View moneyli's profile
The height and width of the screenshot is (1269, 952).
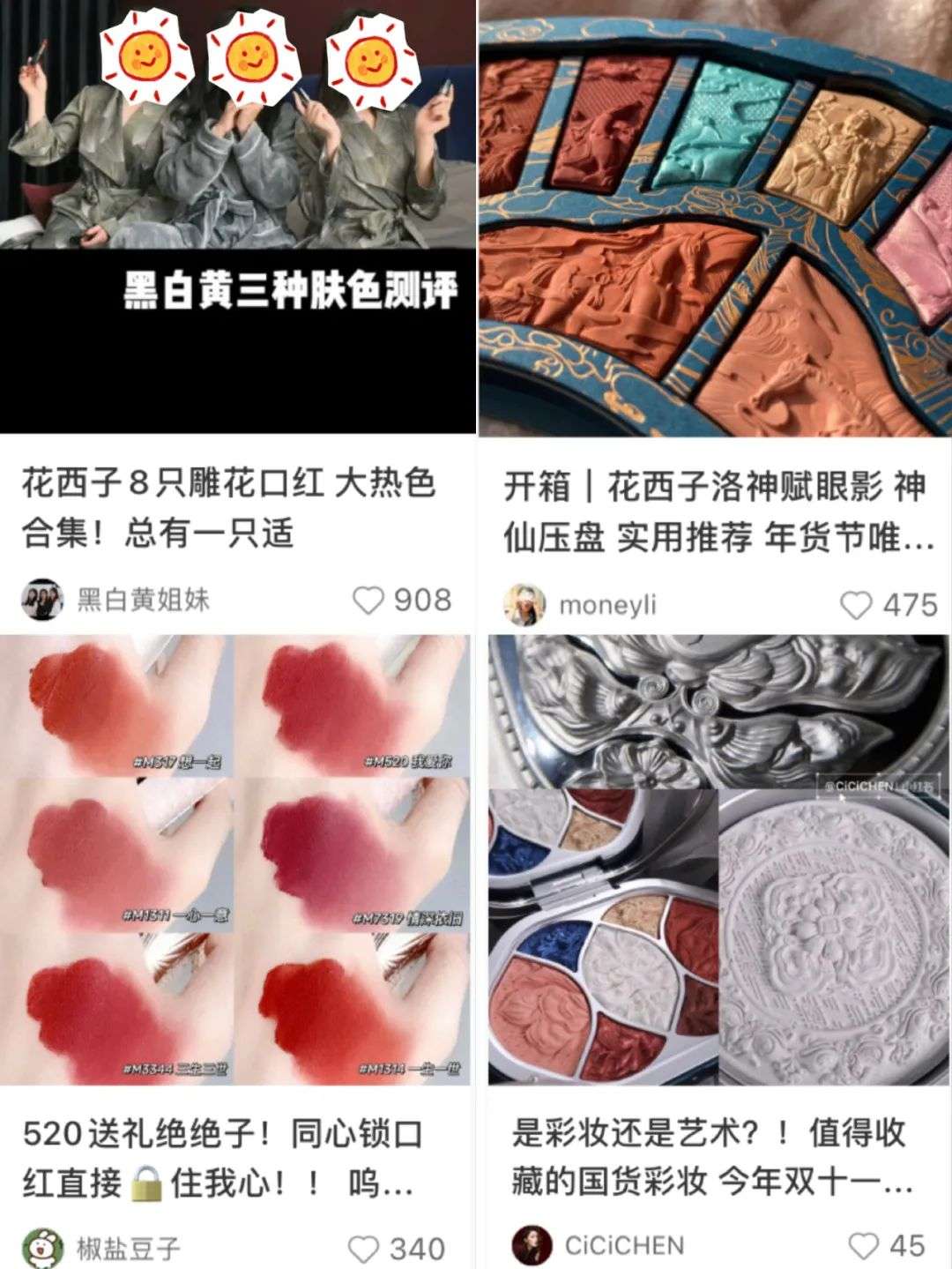[x=524, y=605]
